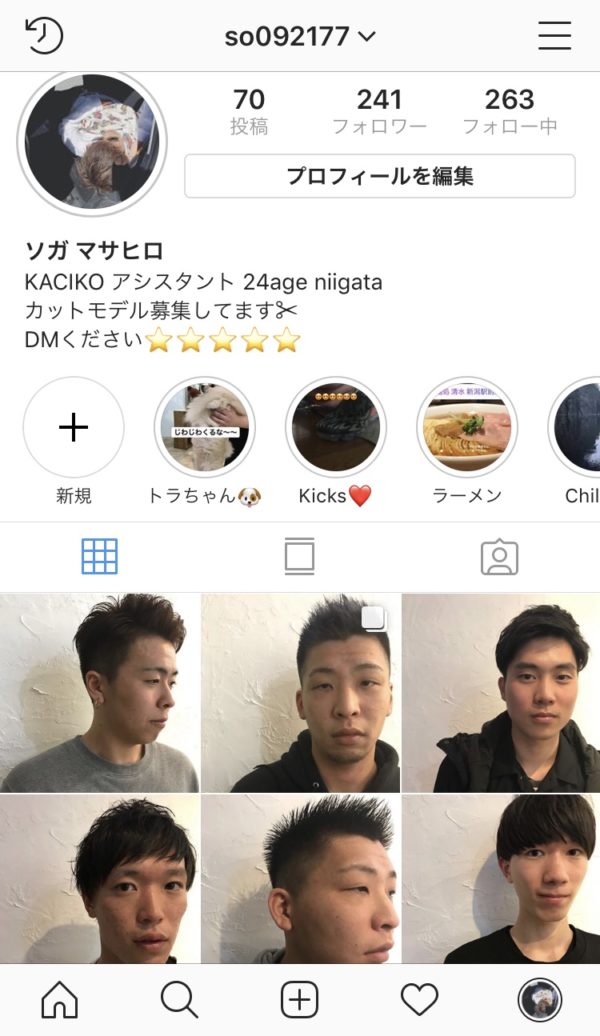Open the ラーメン story highlight

click(467, 428)
